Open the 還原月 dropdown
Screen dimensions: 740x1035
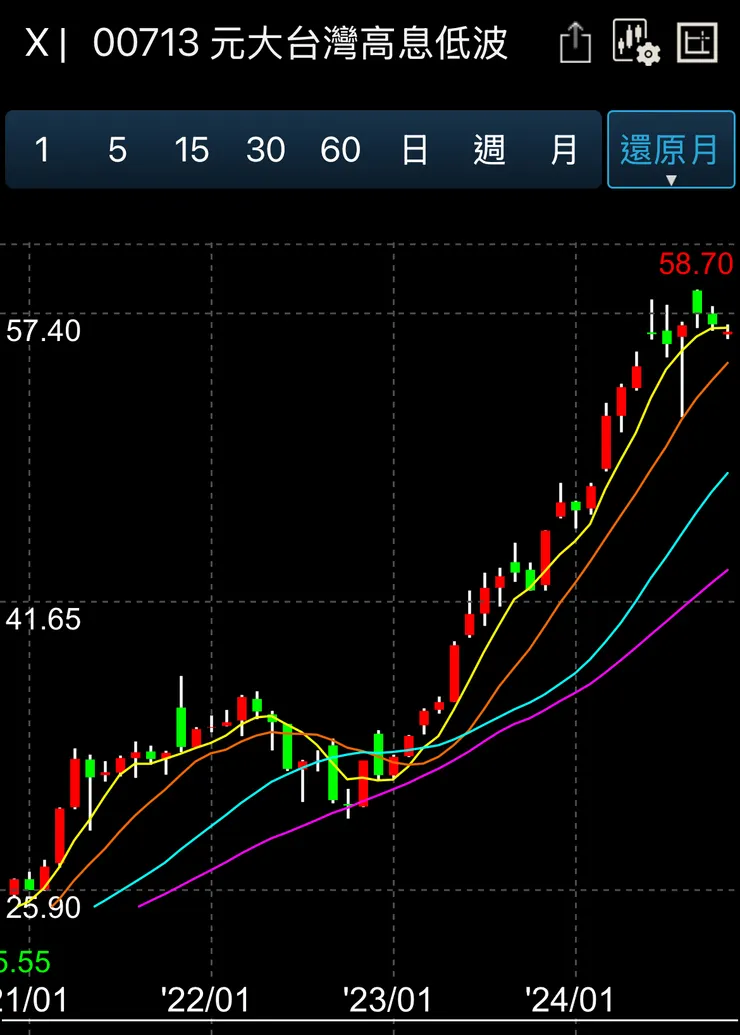pos(670,150)
